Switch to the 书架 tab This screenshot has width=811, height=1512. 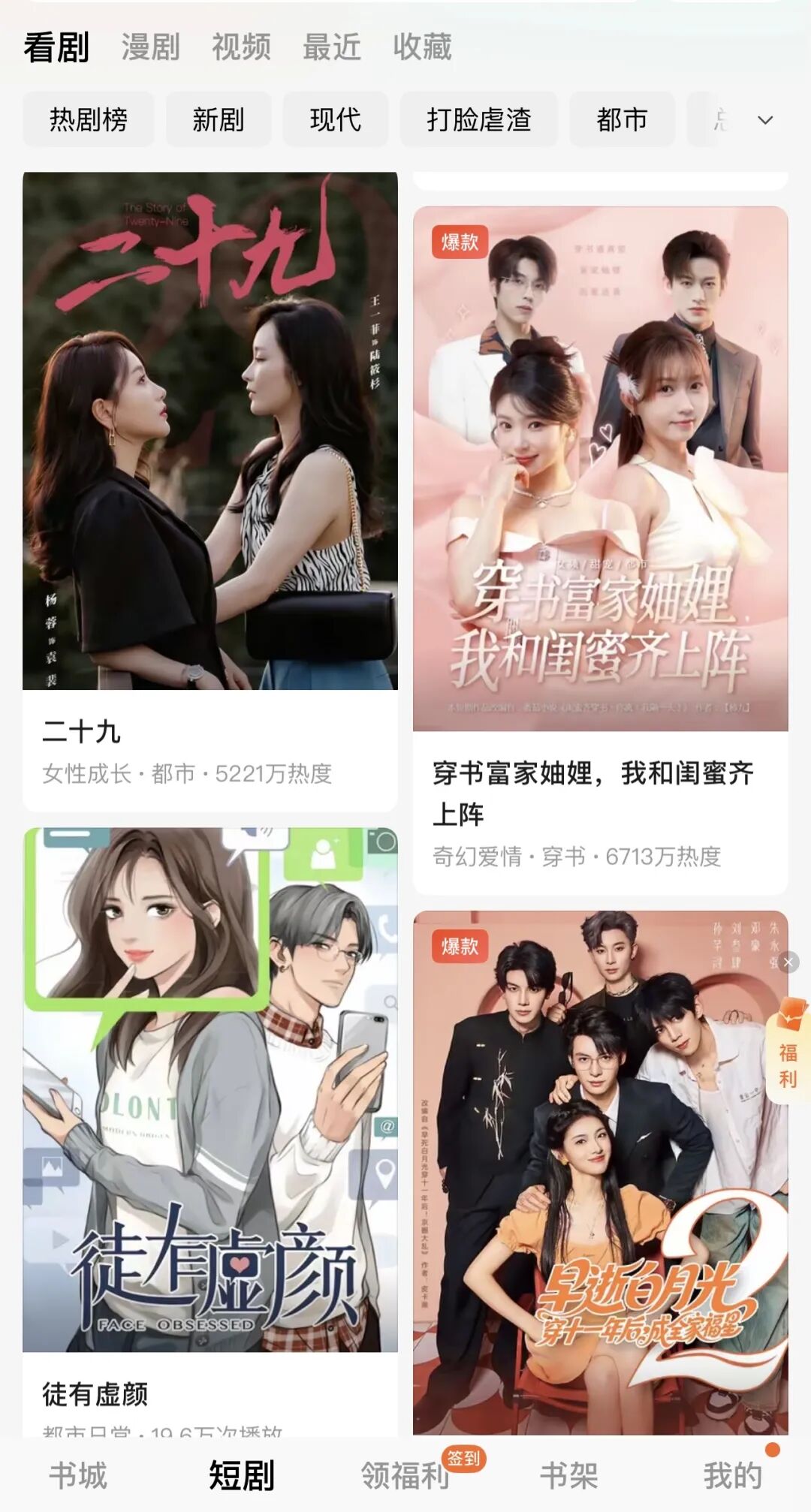[568, 1476]
